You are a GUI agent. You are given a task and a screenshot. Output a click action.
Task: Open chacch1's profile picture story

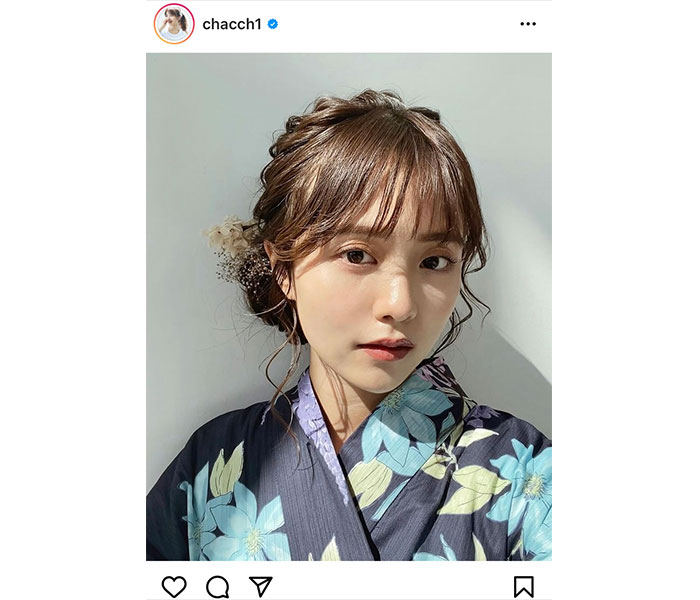pyautogui.click(x=174, y=24)
